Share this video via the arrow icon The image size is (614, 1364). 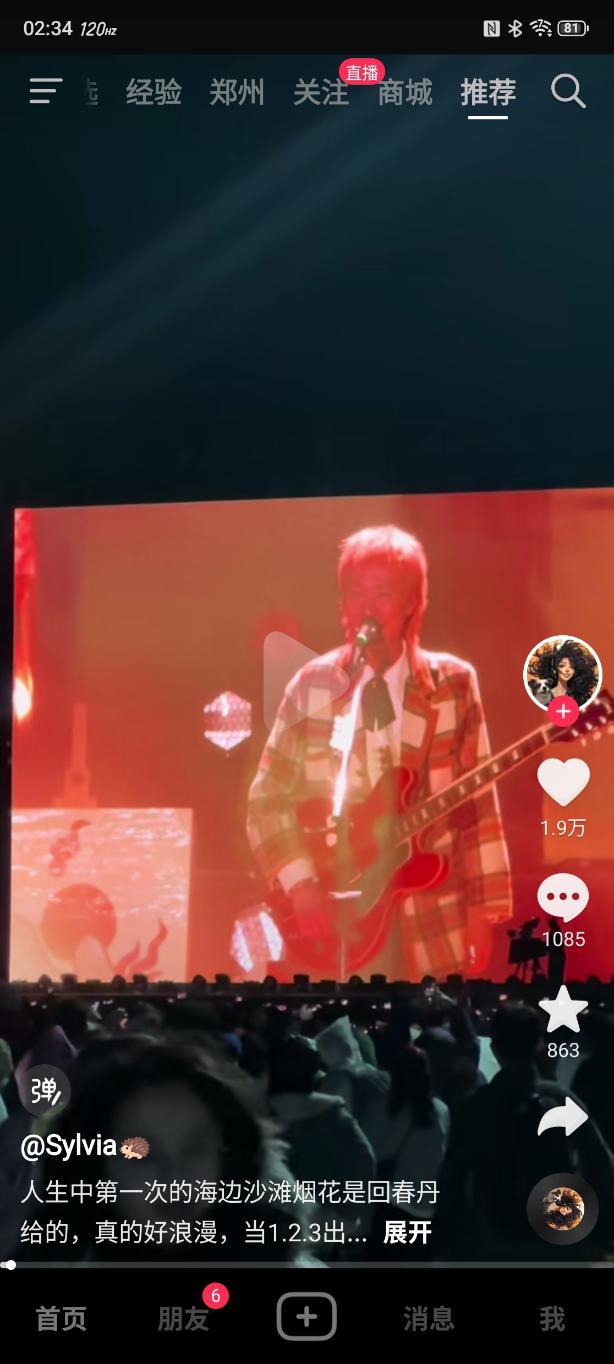coord(563,1117)
